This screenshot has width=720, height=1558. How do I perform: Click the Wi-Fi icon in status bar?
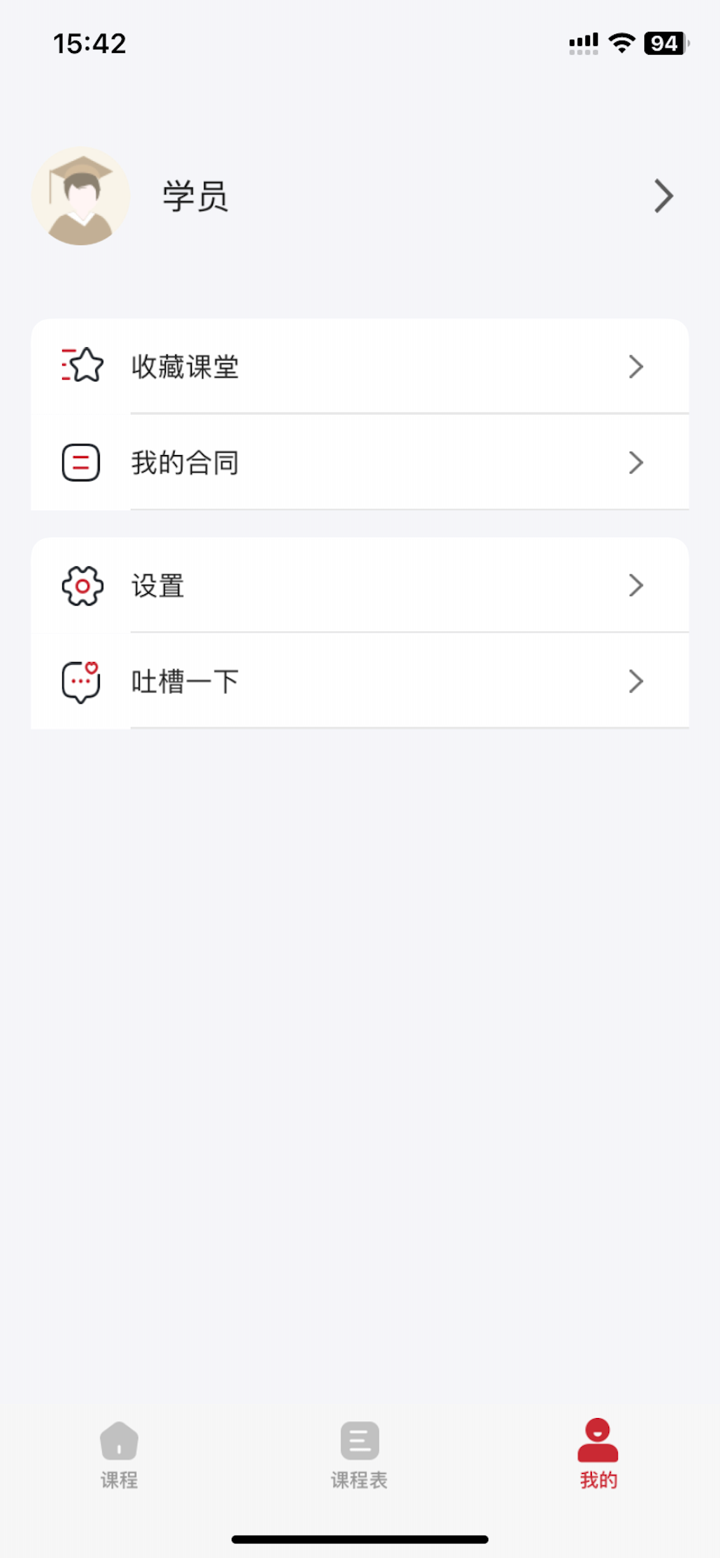pyautogui.click(x=618, y=42)
